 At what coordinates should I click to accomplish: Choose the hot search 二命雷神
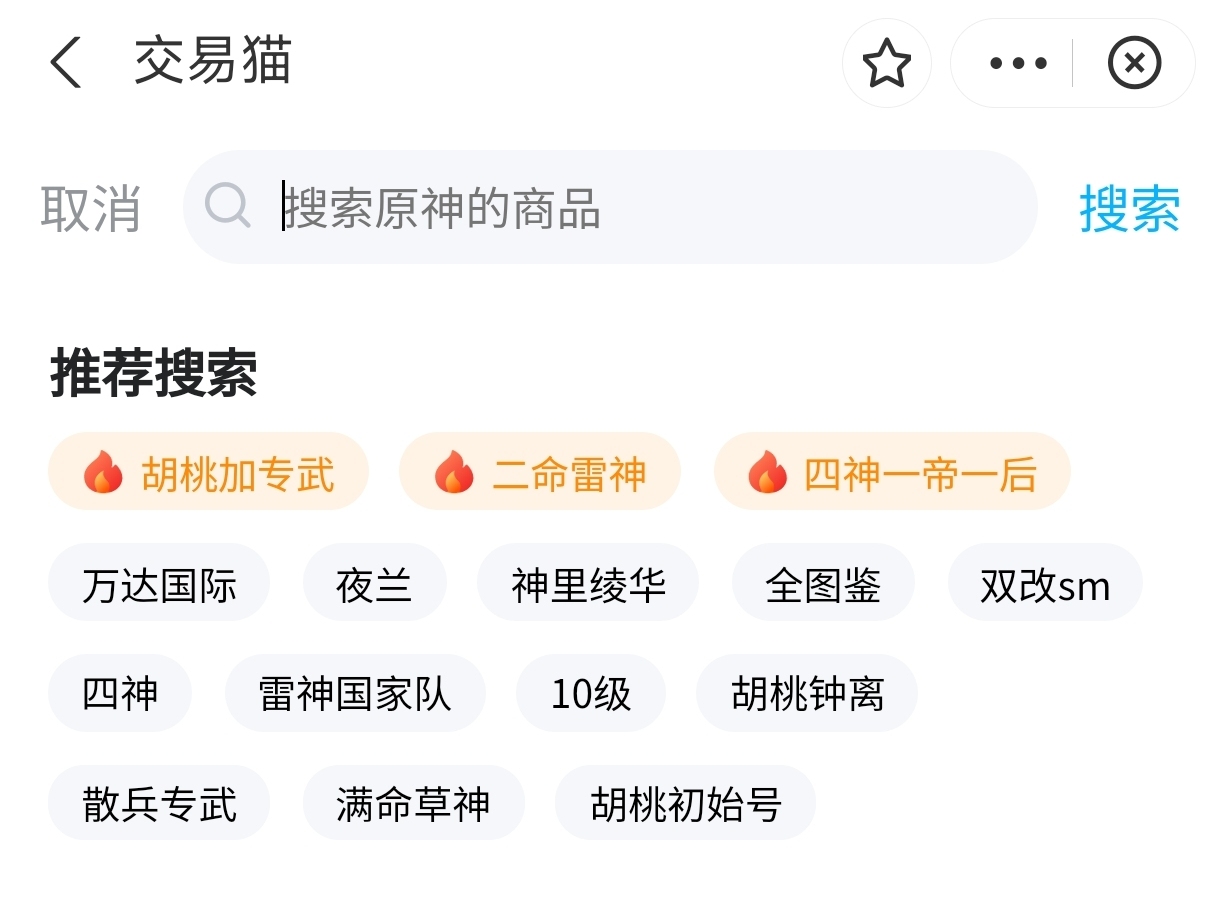540,472
